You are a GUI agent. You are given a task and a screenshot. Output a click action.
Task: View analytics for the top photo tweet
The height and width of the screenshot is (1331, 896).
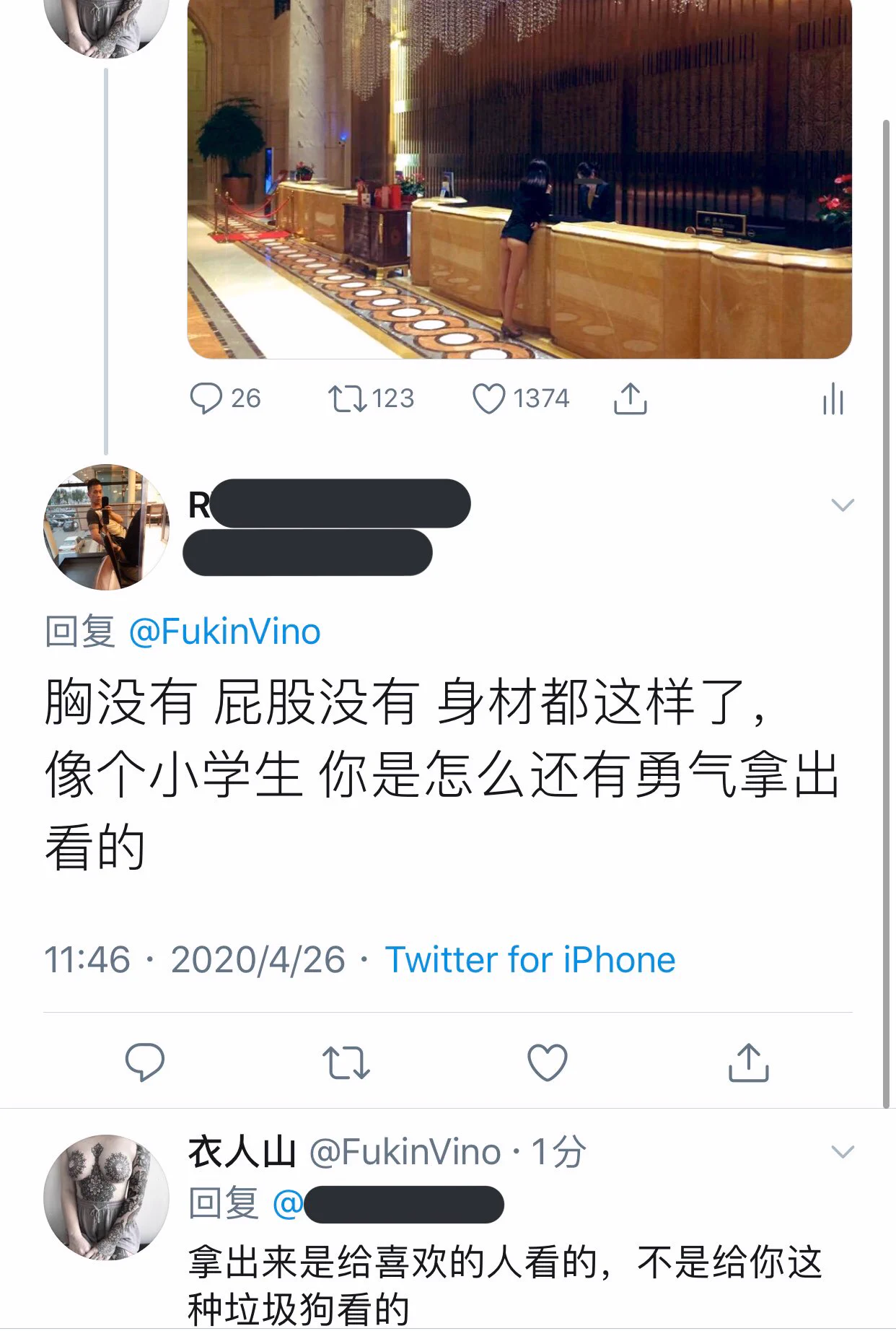833,398
